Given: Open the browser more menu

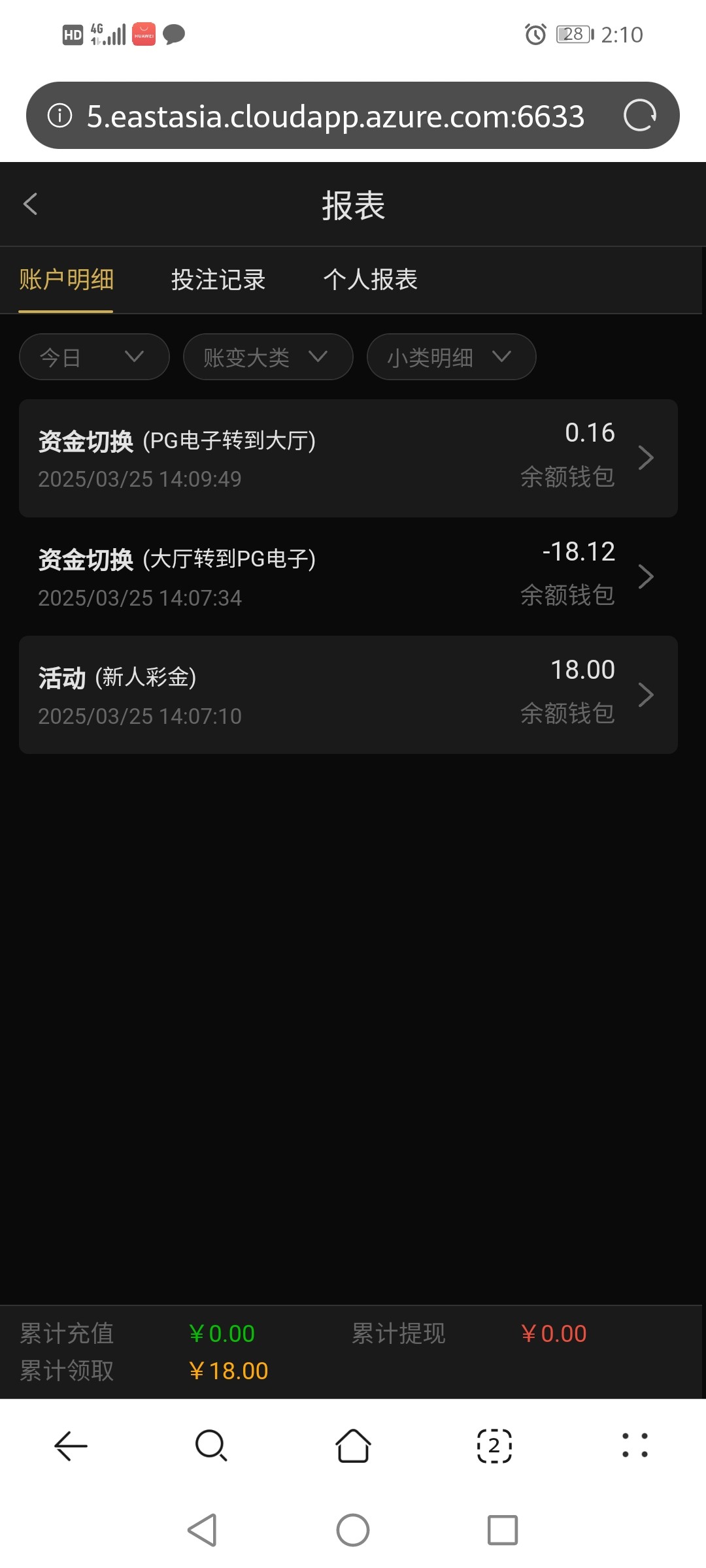Looking at the screenshot, I should pyautogui.click(x=635, y=1445).
